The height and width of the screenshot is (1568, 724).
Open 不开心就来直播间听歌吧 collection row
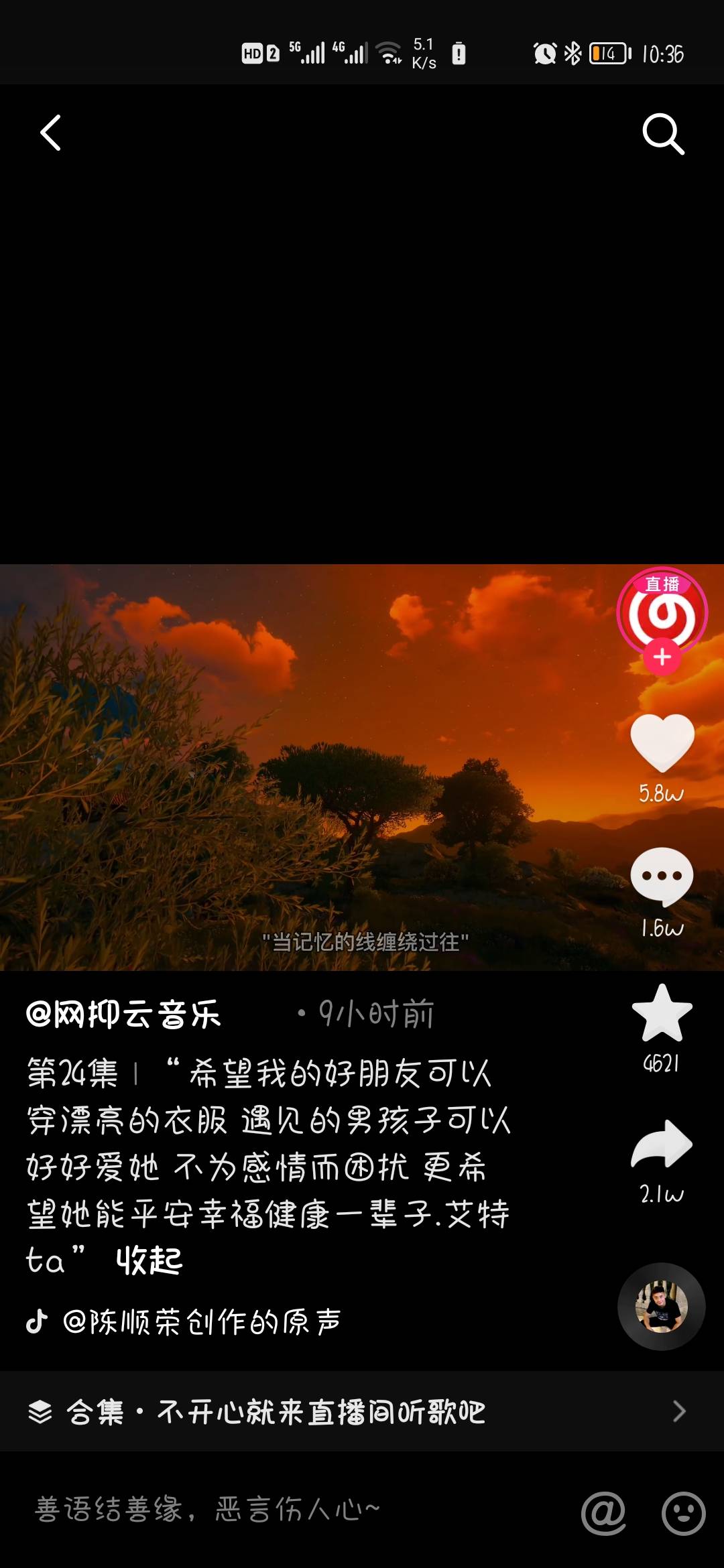[268, 1411]
